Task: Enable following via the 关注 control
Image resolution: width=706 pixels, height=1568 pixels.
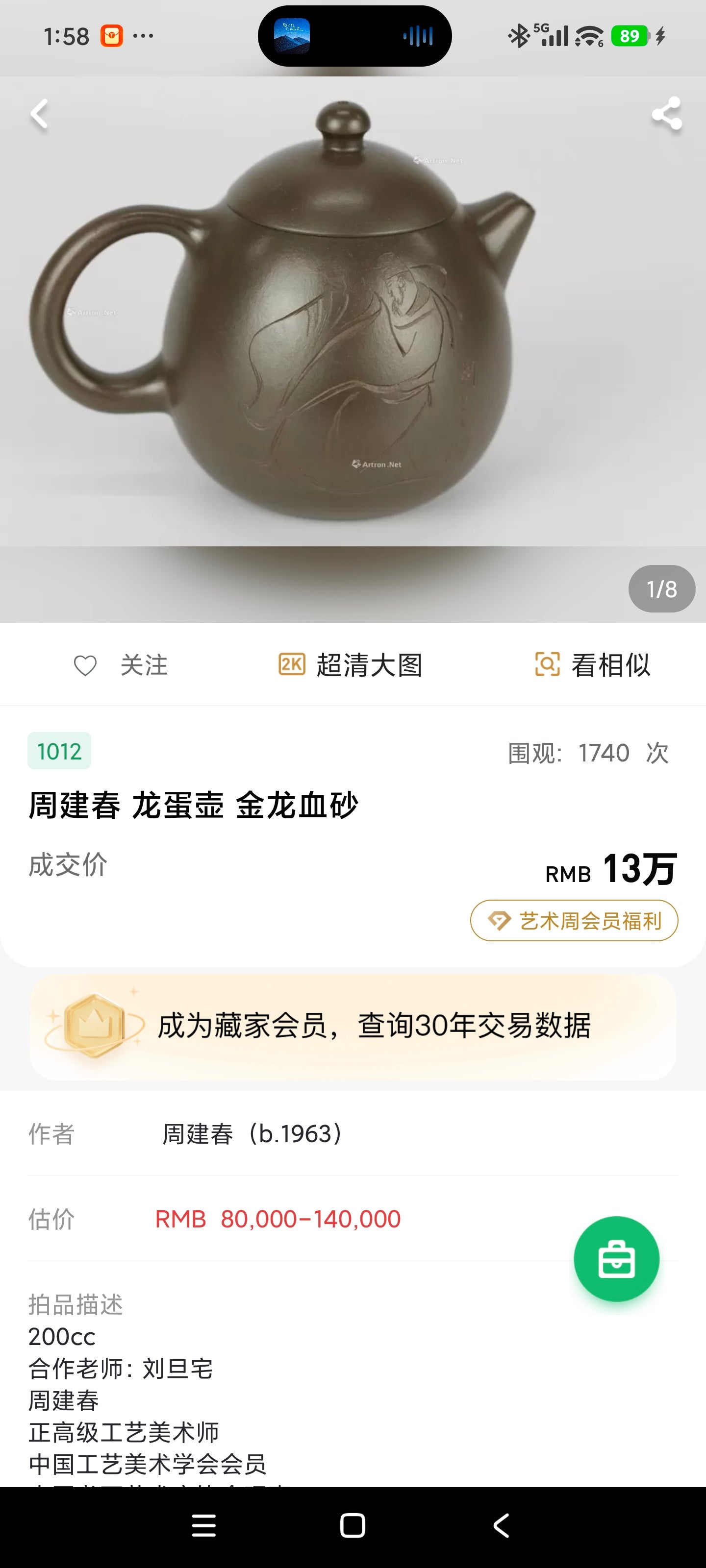Action: pos(143,665)
